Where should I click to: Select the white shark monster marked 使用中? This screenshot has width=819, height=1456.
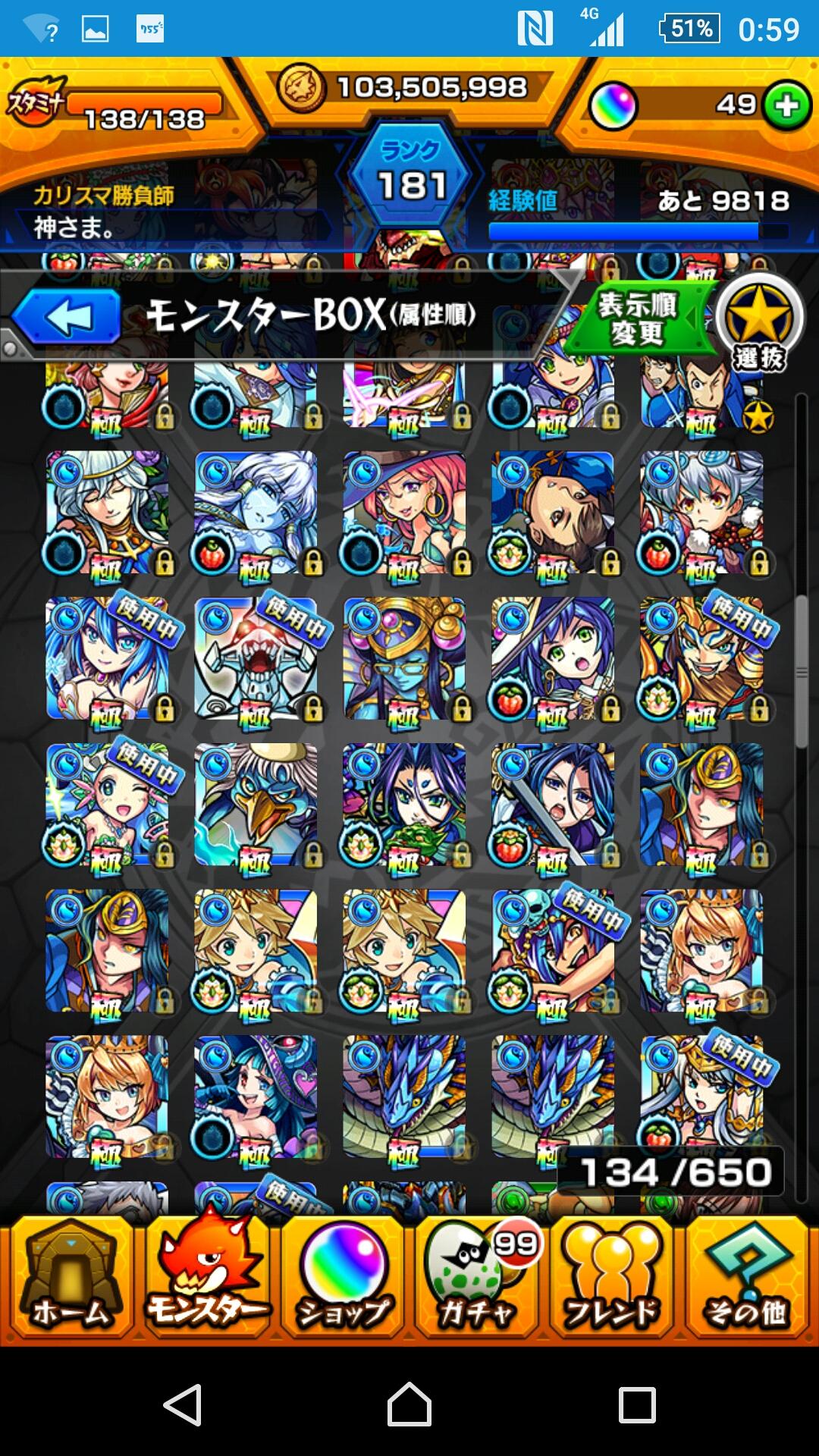tap(256, 658)
